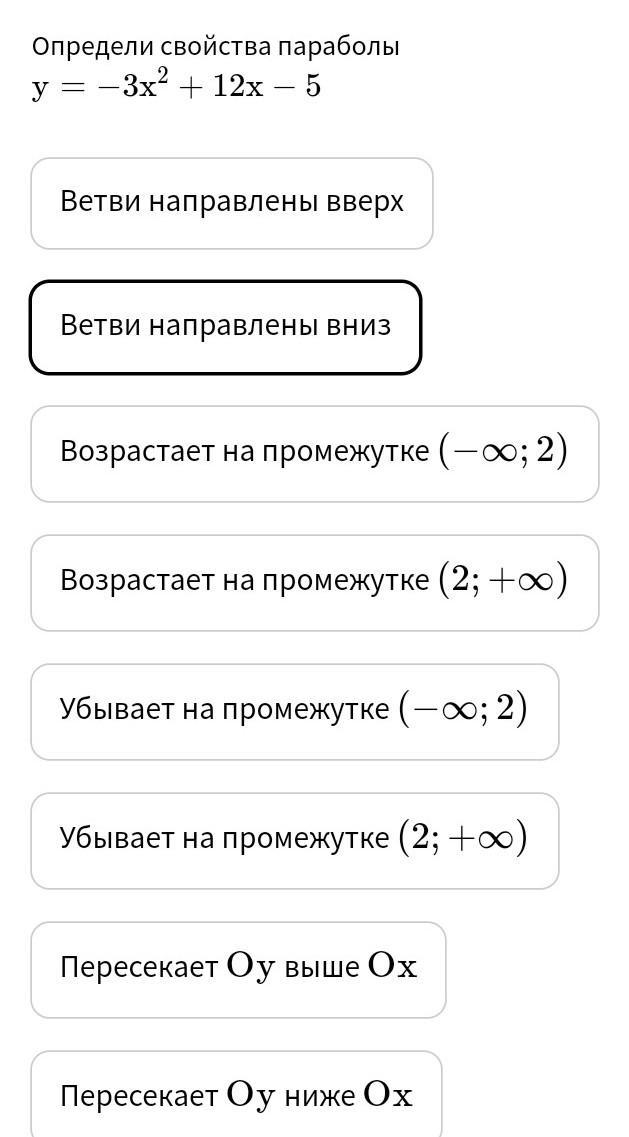Select the option 'Ветви направлены вверх'
629x1137 pixels.
tap(232, 203)
